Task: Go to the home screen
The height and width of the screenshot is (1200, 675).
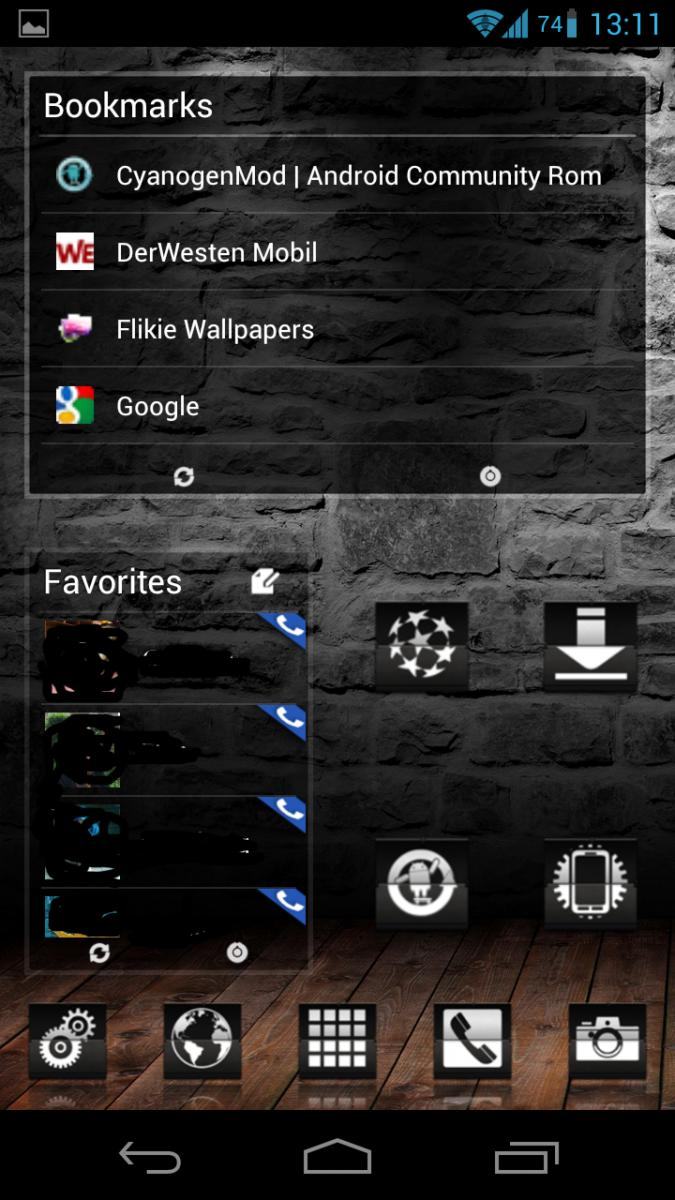Action: pyautogui.click(x=337, y=1158)
